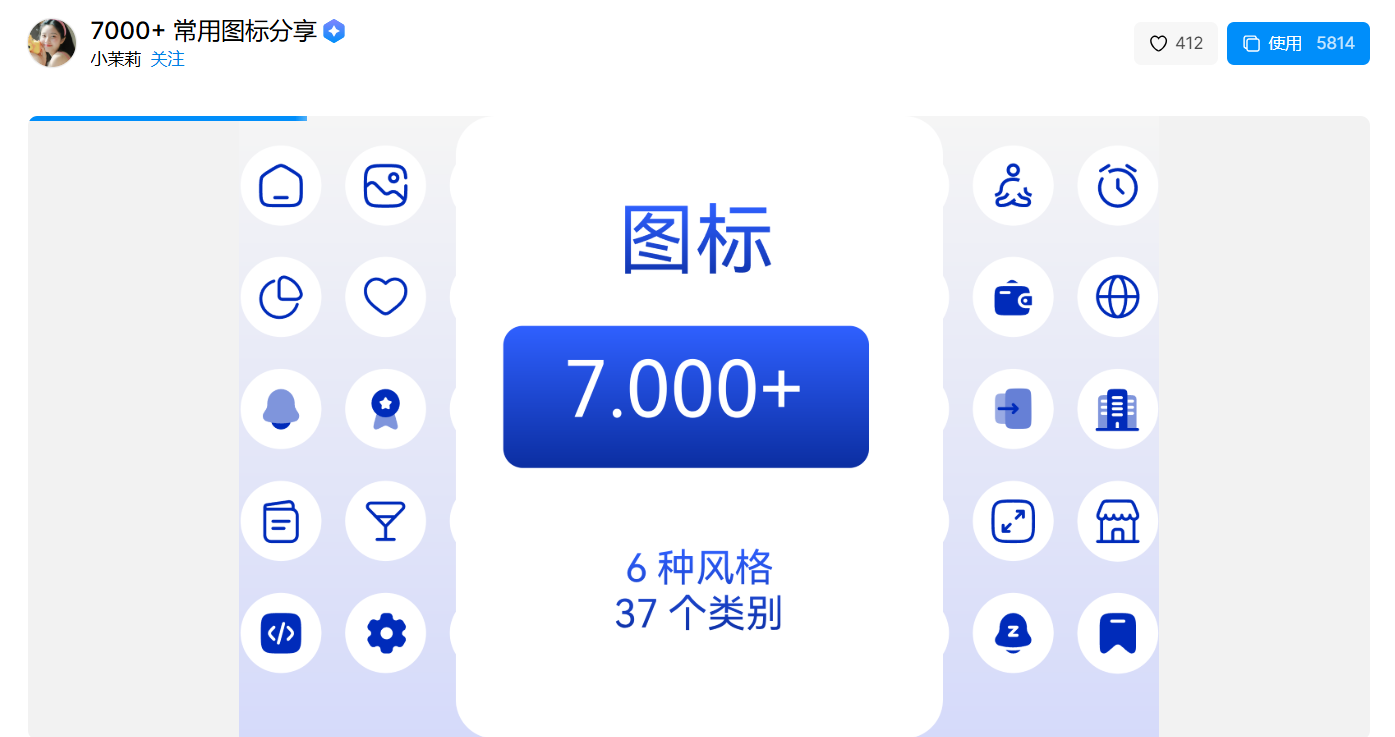
Task: Tap the blue 使用 button
Action: 1297,44
